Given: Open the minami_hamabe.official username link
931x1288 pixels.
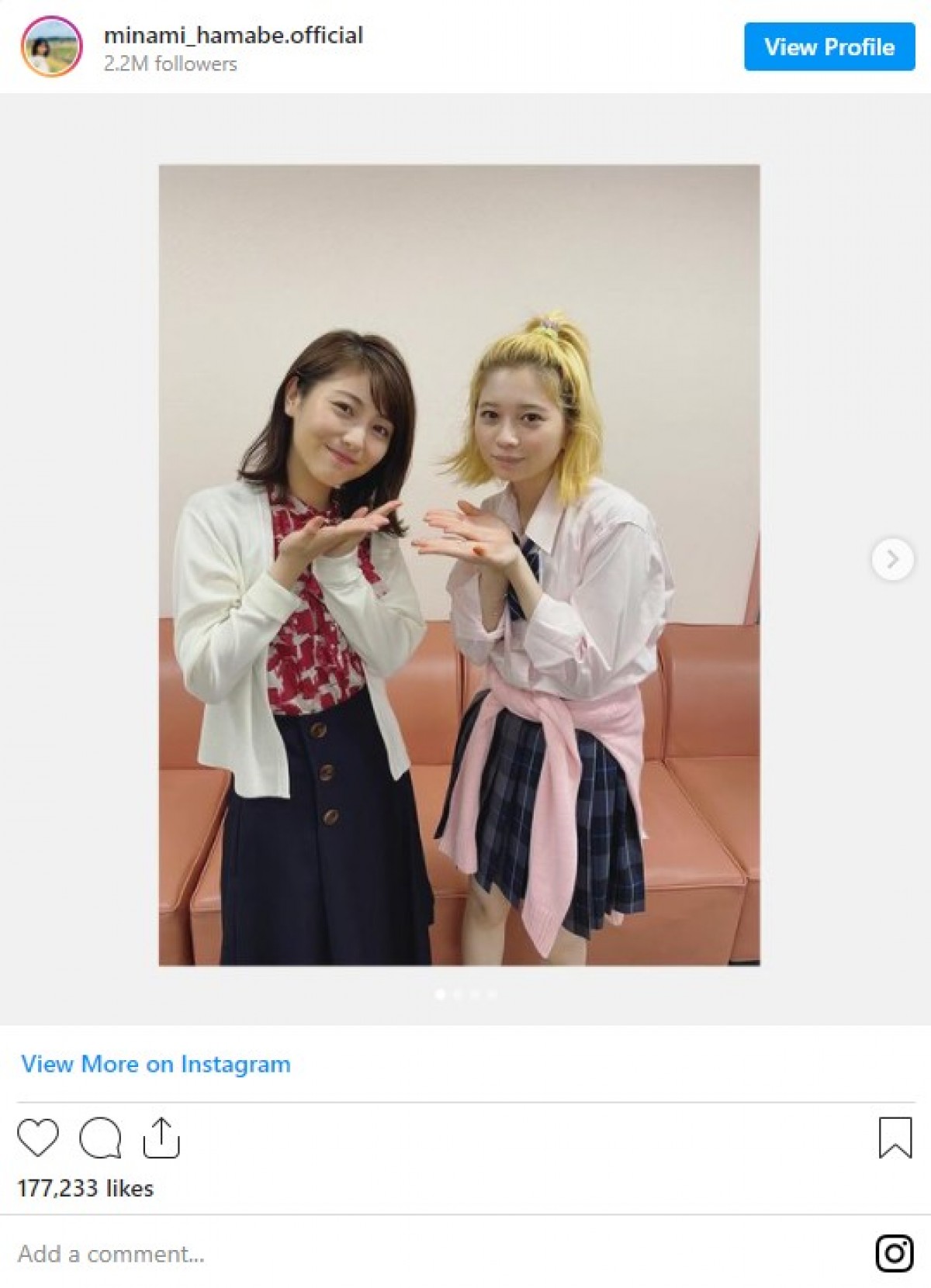Looking at the screenshot, I should click(x=233, y=35).
